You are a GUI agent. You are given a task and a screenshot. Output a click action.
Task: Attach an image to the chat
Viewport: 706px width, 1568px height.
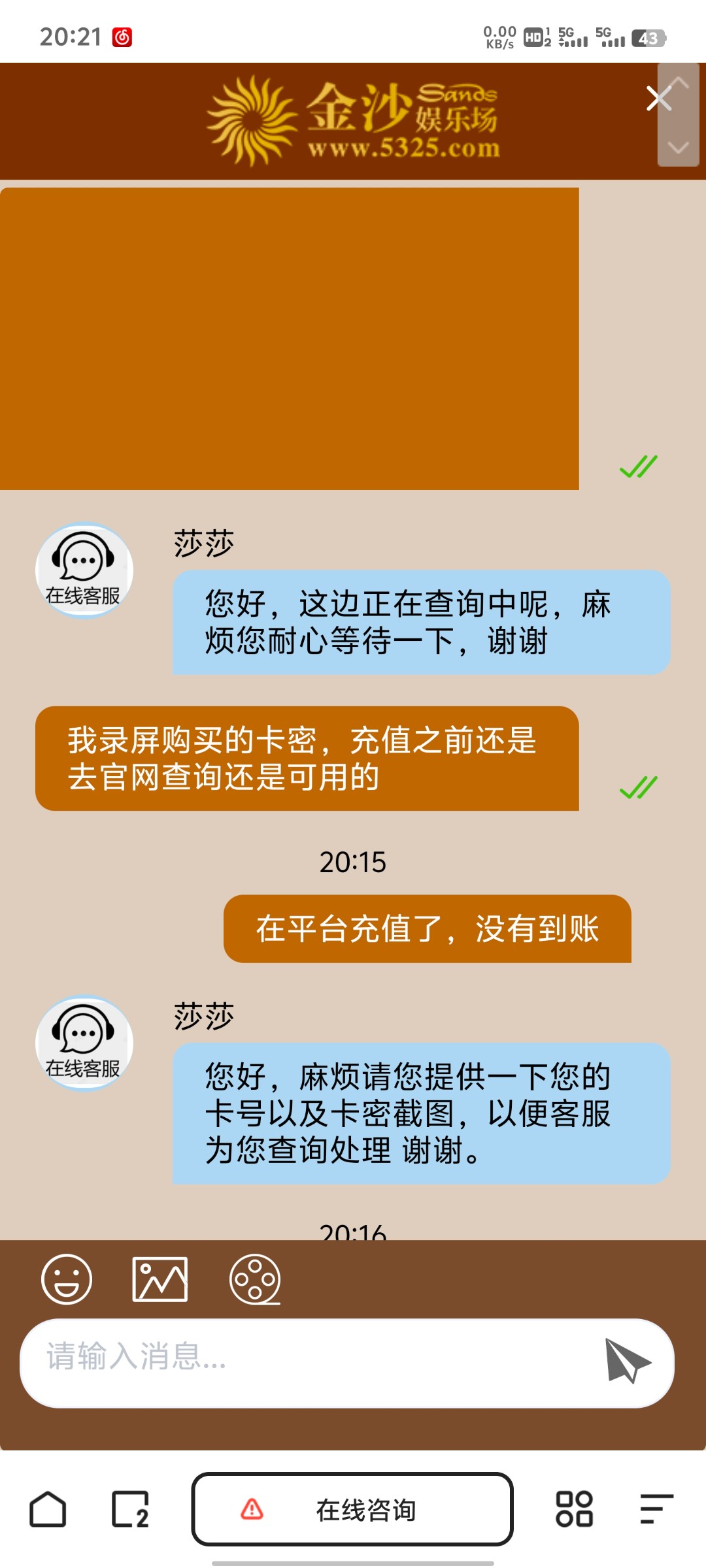point(160,1279)
